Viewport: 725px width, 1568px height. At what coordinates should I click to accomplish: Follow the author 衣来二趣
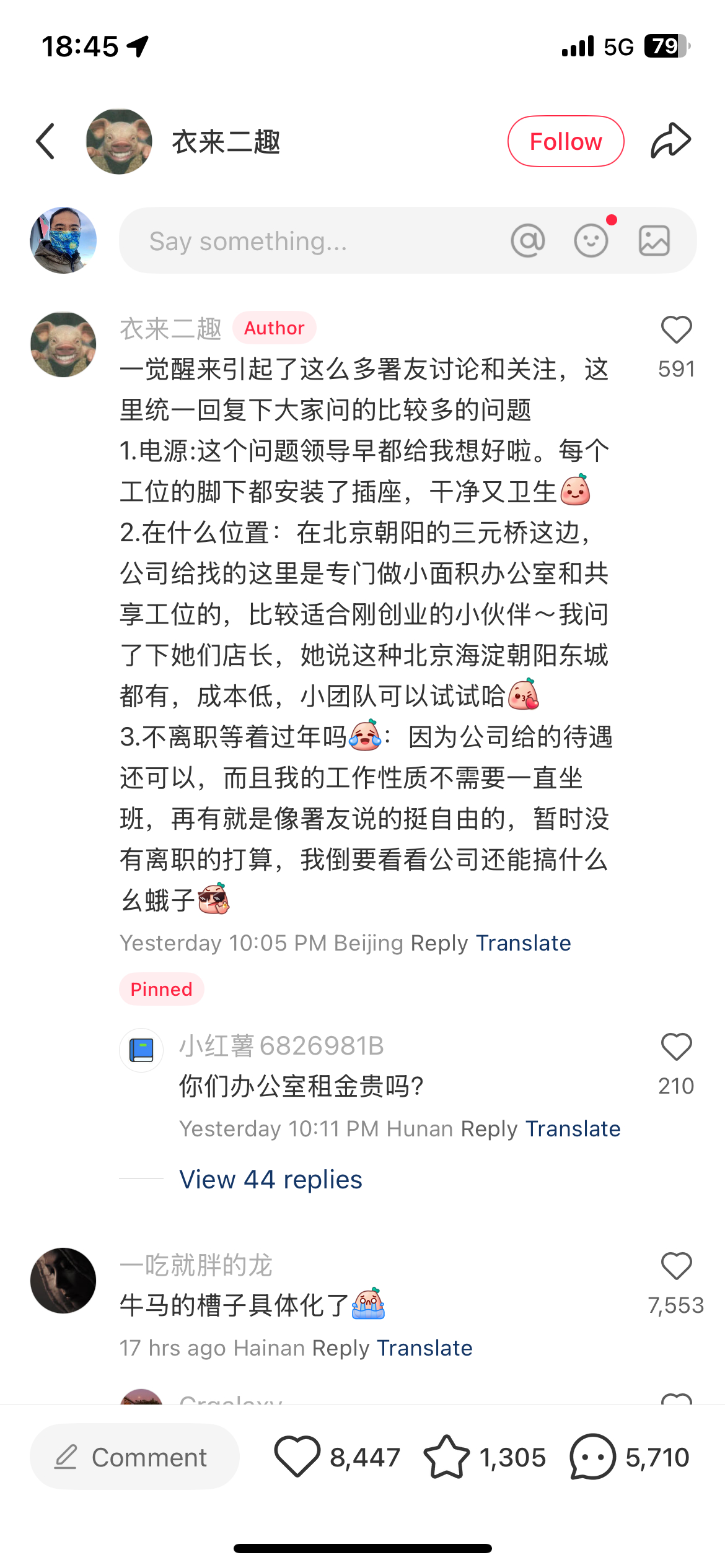pos(565,142)
